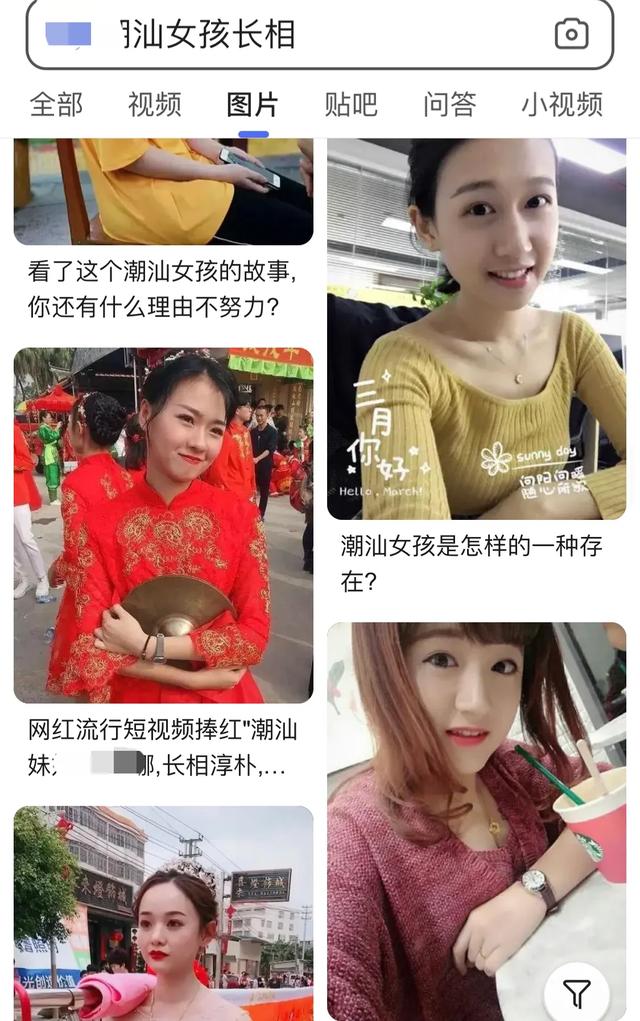Switch to the 小视频 tab
Image resolution: width=640 pixels, height=1021 pixels.
(561, 104)
